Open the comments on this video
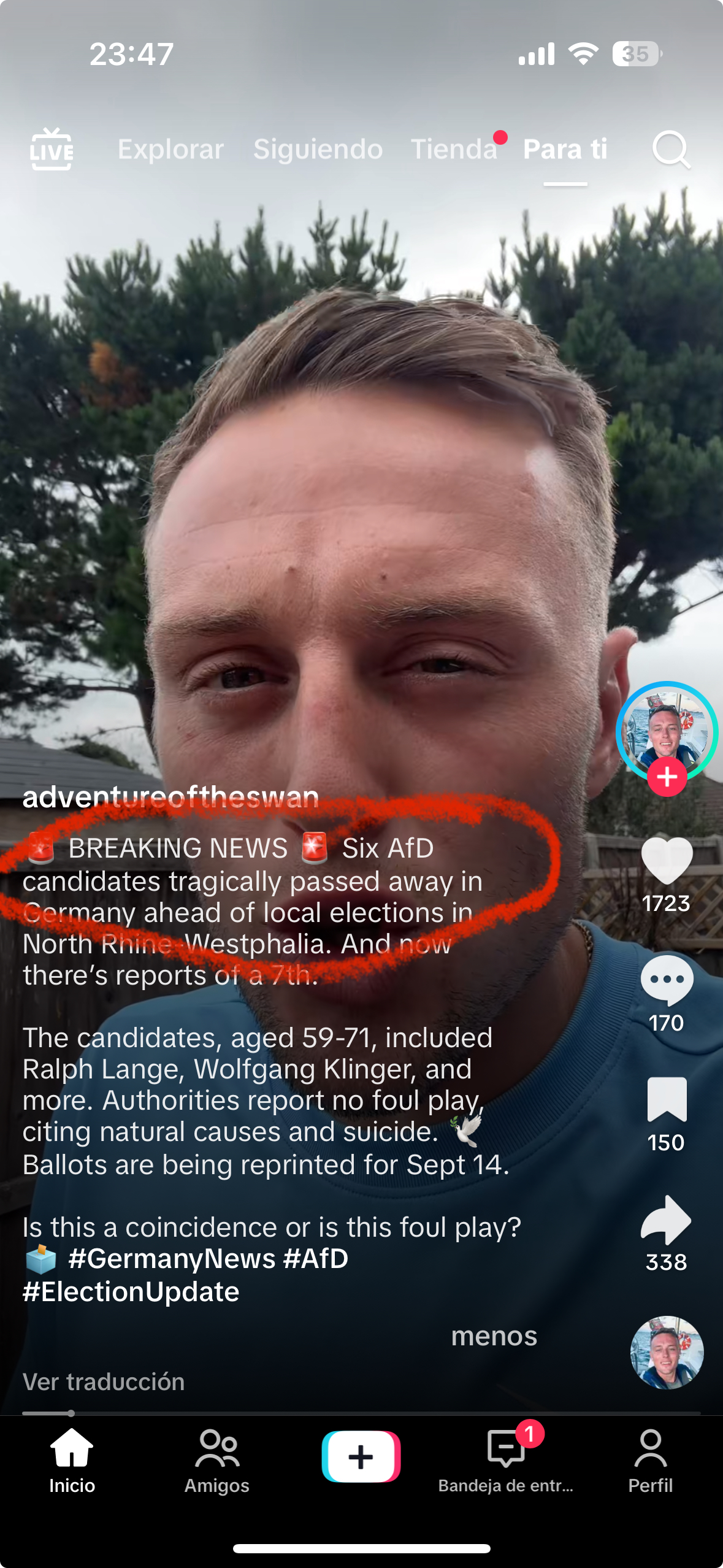This screenshot has height=1568, width=723. pyautogui.click(x=667, y=980)
